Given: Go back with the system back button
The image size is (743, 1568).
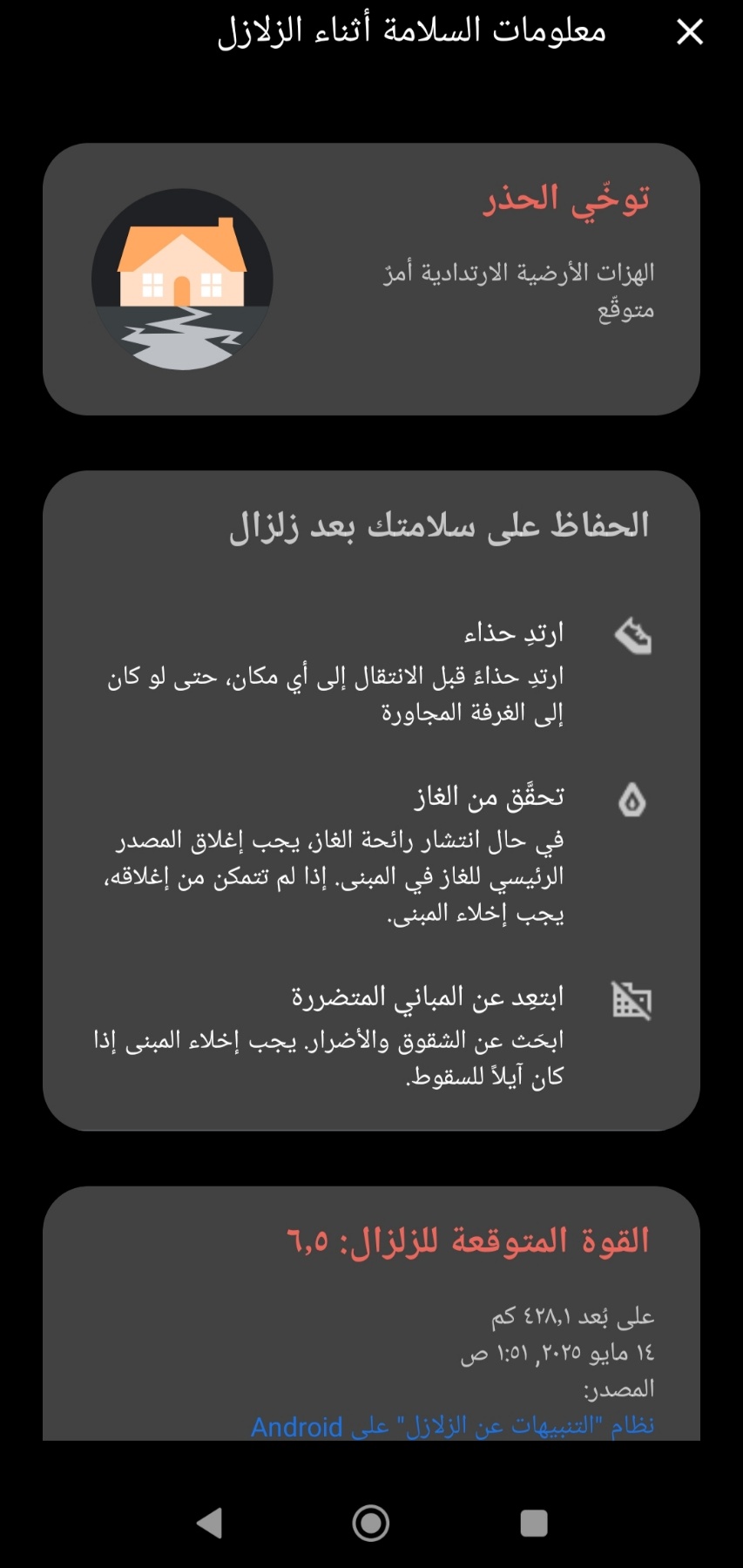Looking at the screenshot, I should coord(209,1523).
